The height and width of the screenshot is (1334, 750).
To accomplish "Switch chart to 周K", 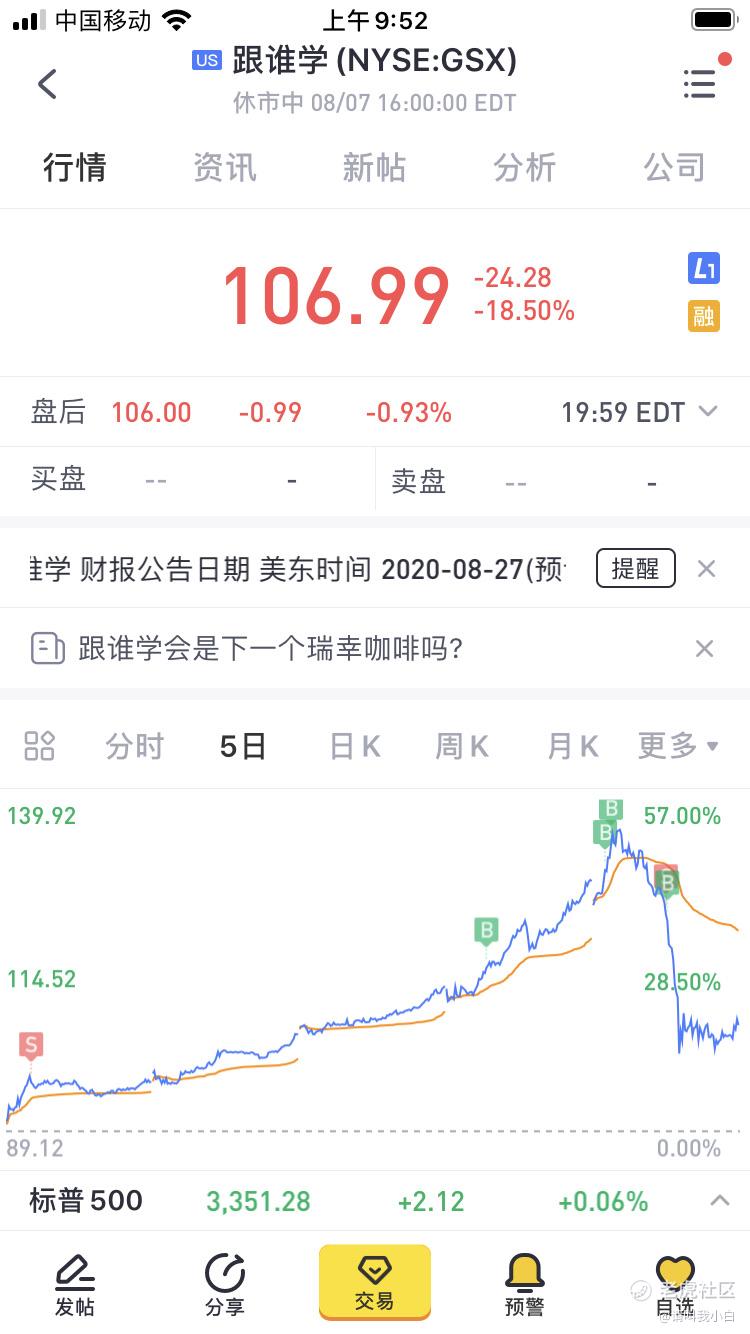I will pos(462,746).
